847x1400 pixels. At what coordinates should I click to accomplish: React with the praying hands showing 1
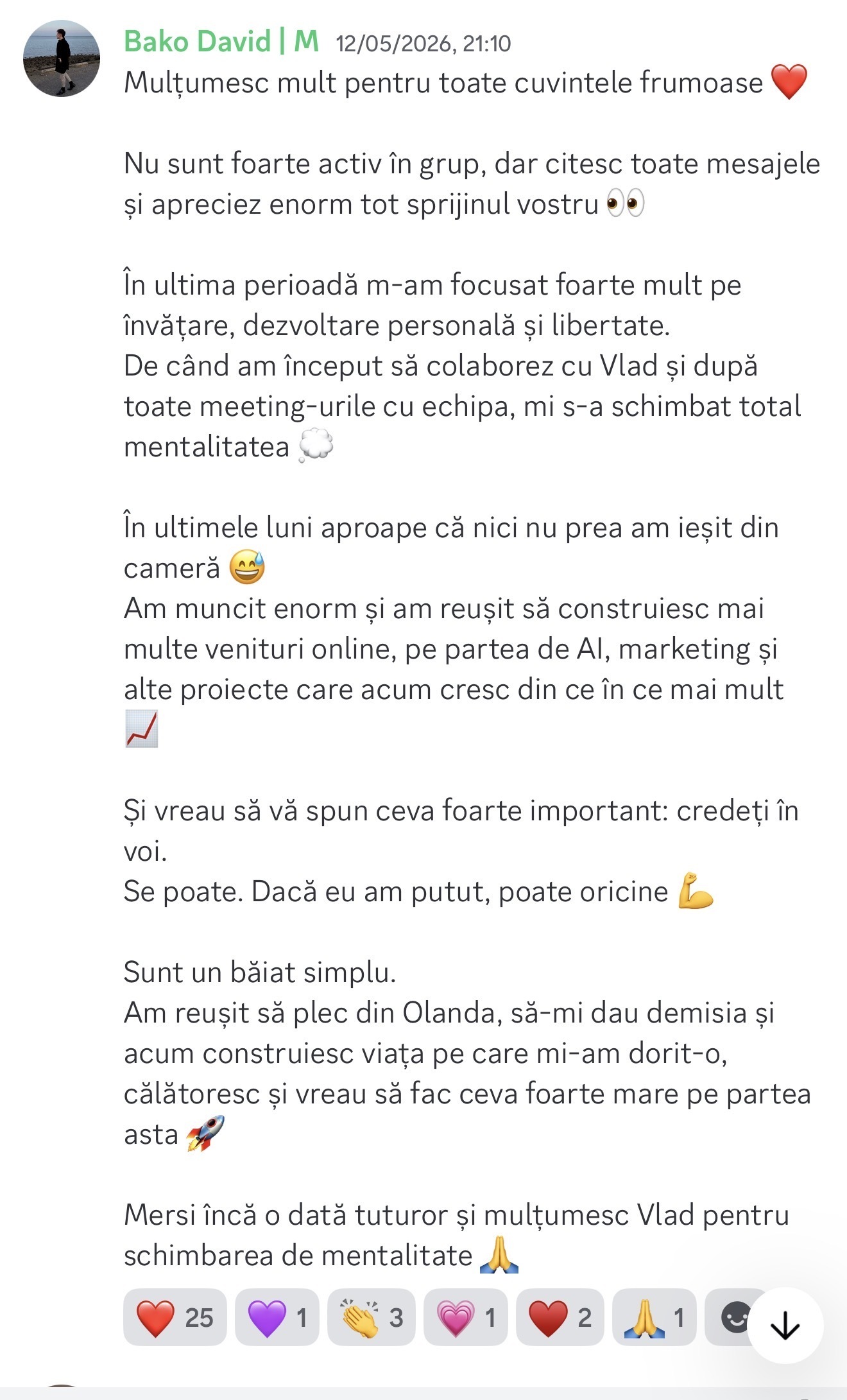click(654, 1317)
